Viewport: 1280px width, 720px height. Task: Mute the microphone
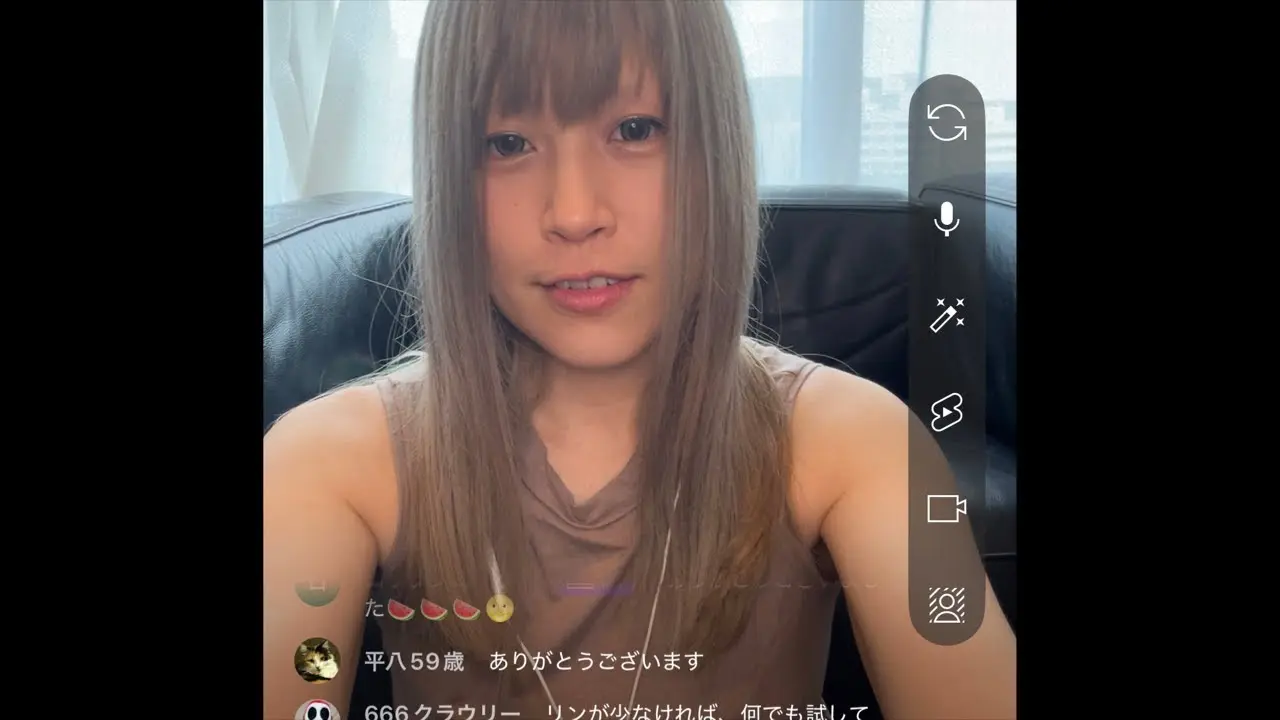(x=946, y=219)
